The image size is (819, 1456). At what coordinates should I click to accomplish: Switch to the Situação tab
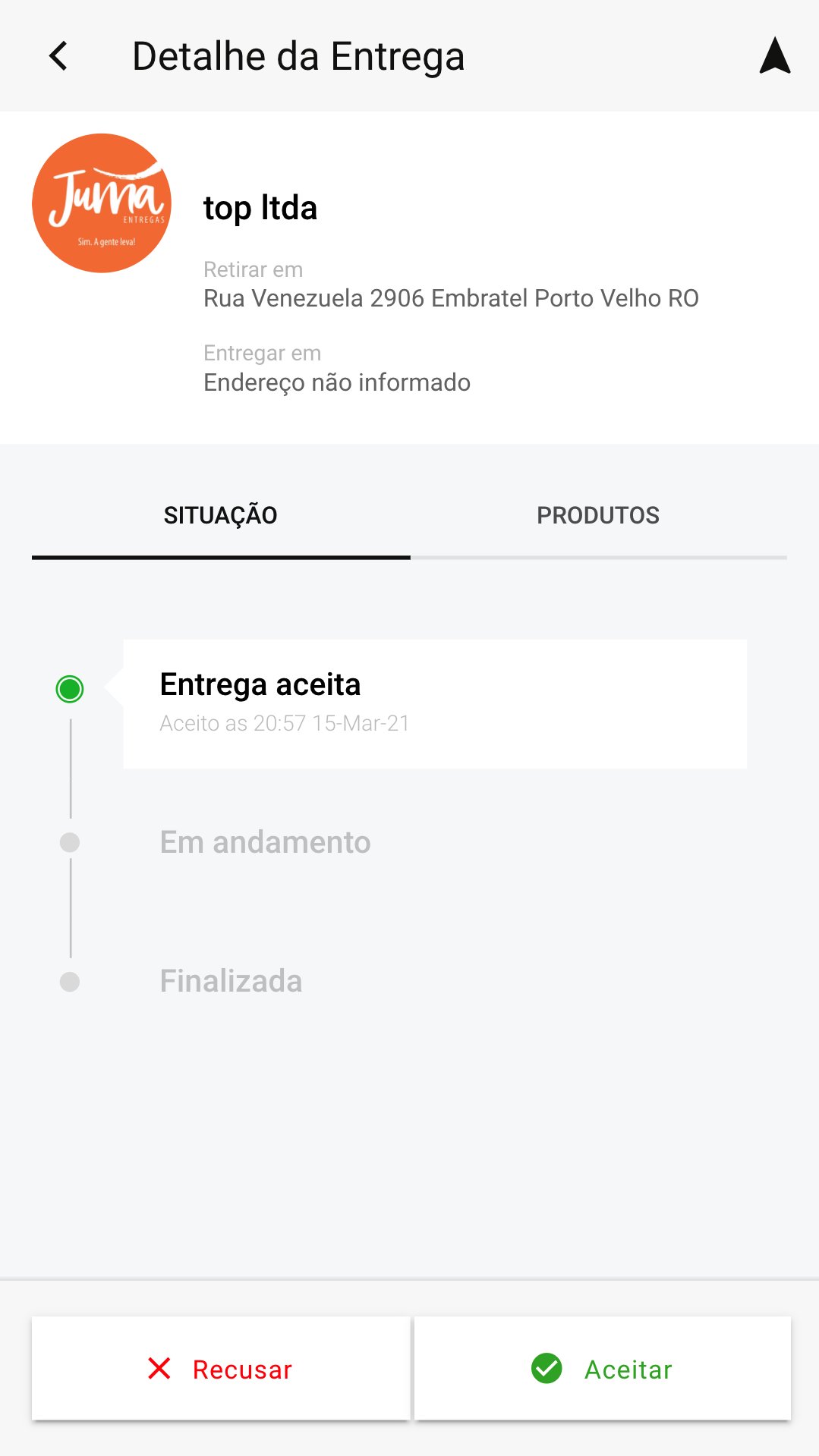(x=221, y=516)
